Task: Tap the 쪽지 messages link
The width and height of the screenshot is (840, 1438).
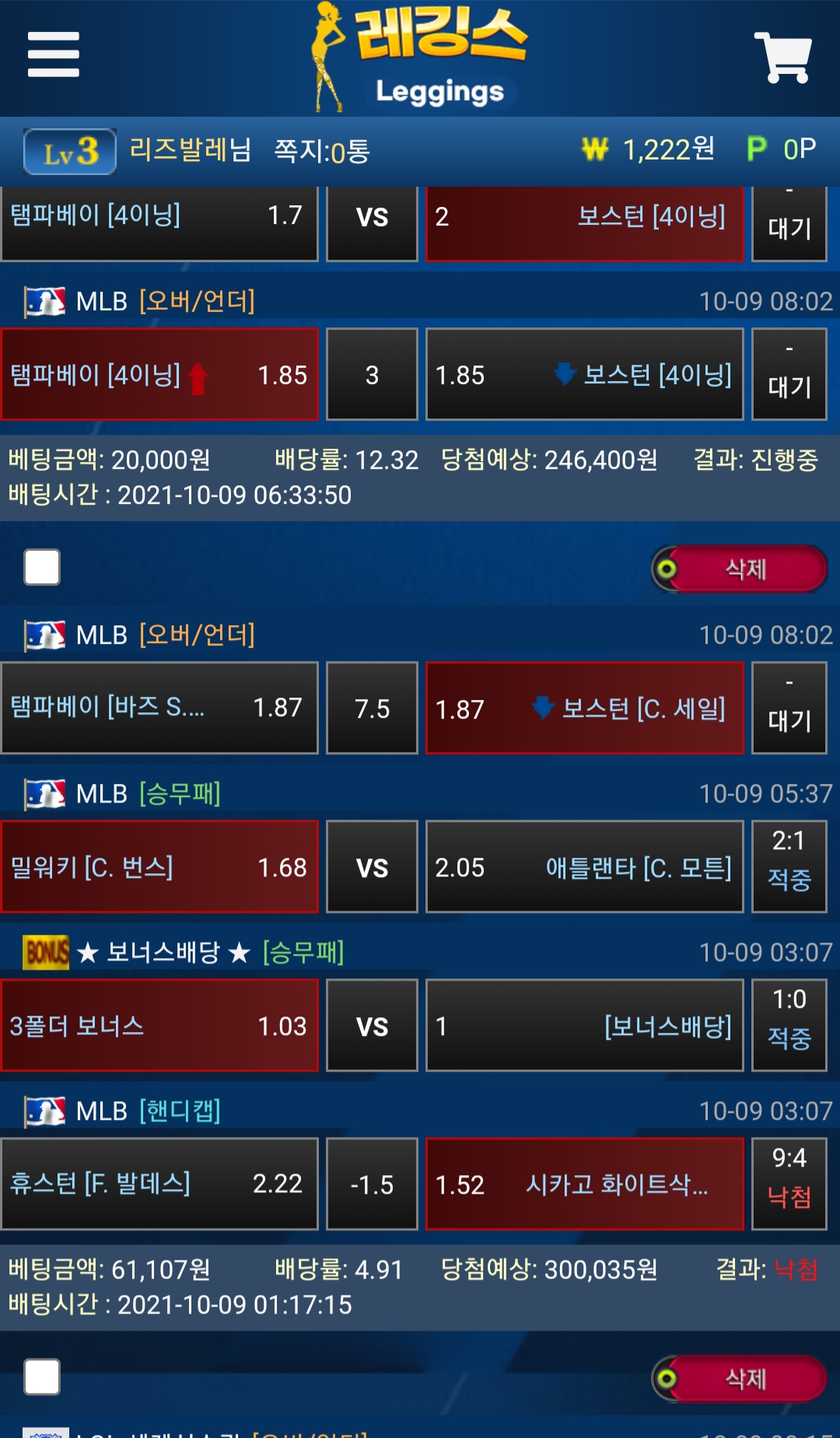Action: (x=321, y=150)
